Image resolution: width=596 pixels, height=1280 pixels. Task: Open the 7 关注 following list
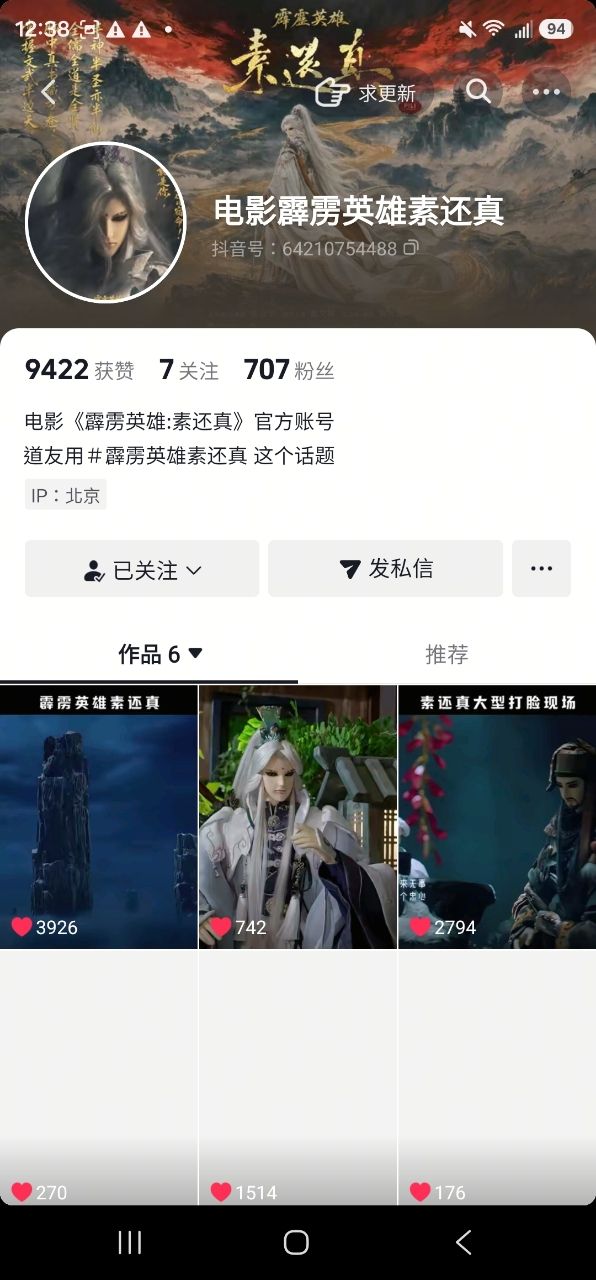[188, 370]
